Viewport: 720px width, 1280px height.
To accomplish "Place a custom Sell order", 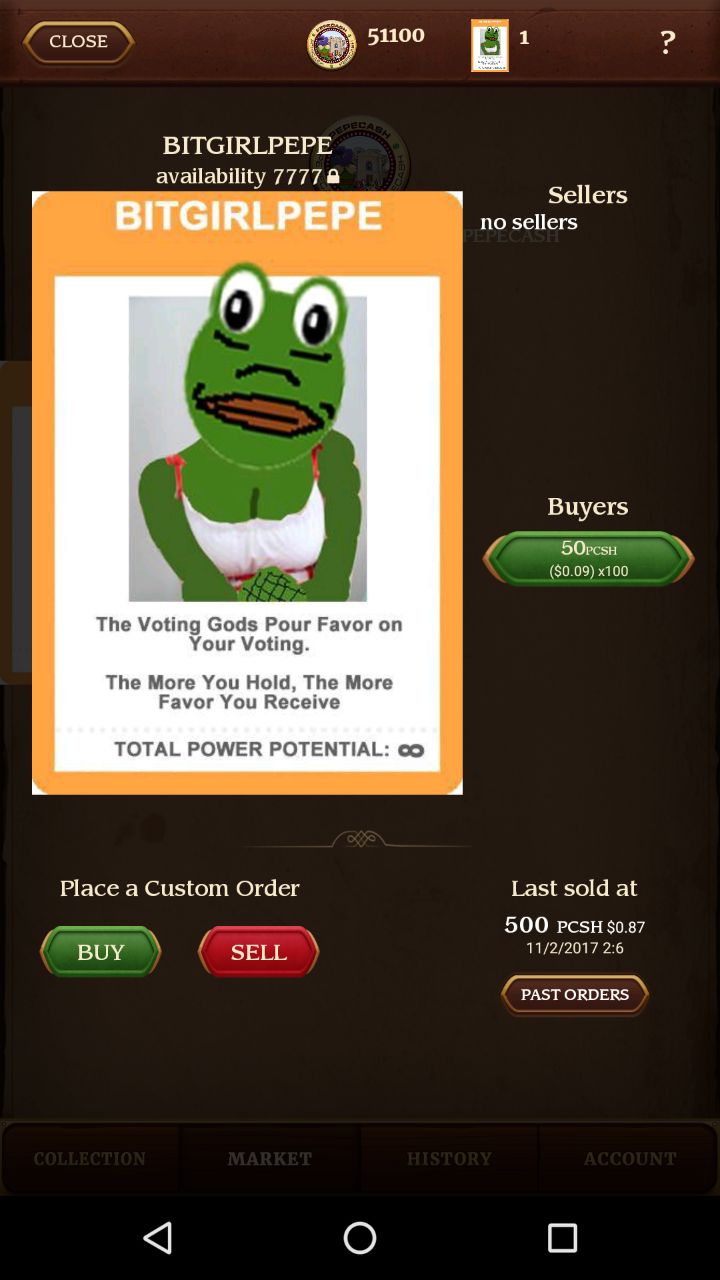I will point(258,951).
